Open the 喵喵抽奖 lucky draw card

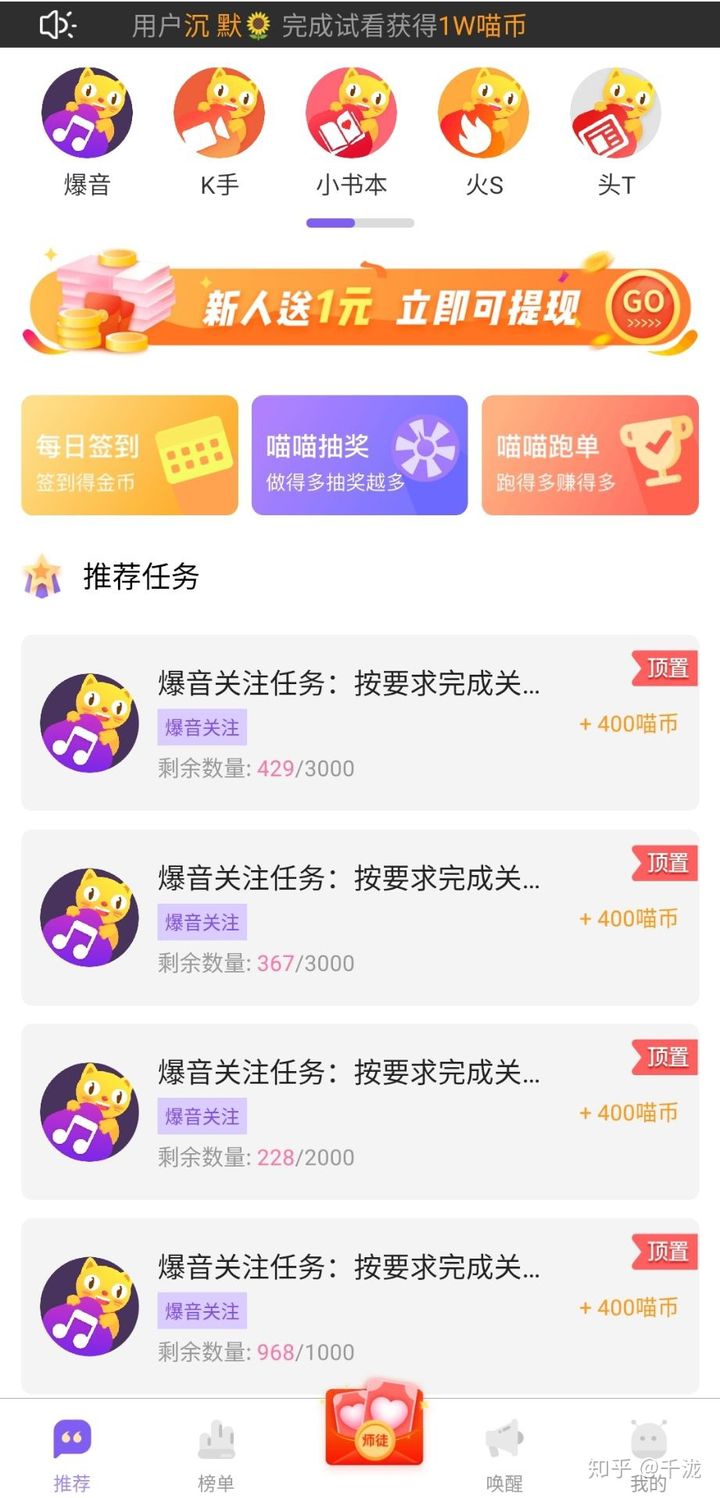[x=358, y=455]
